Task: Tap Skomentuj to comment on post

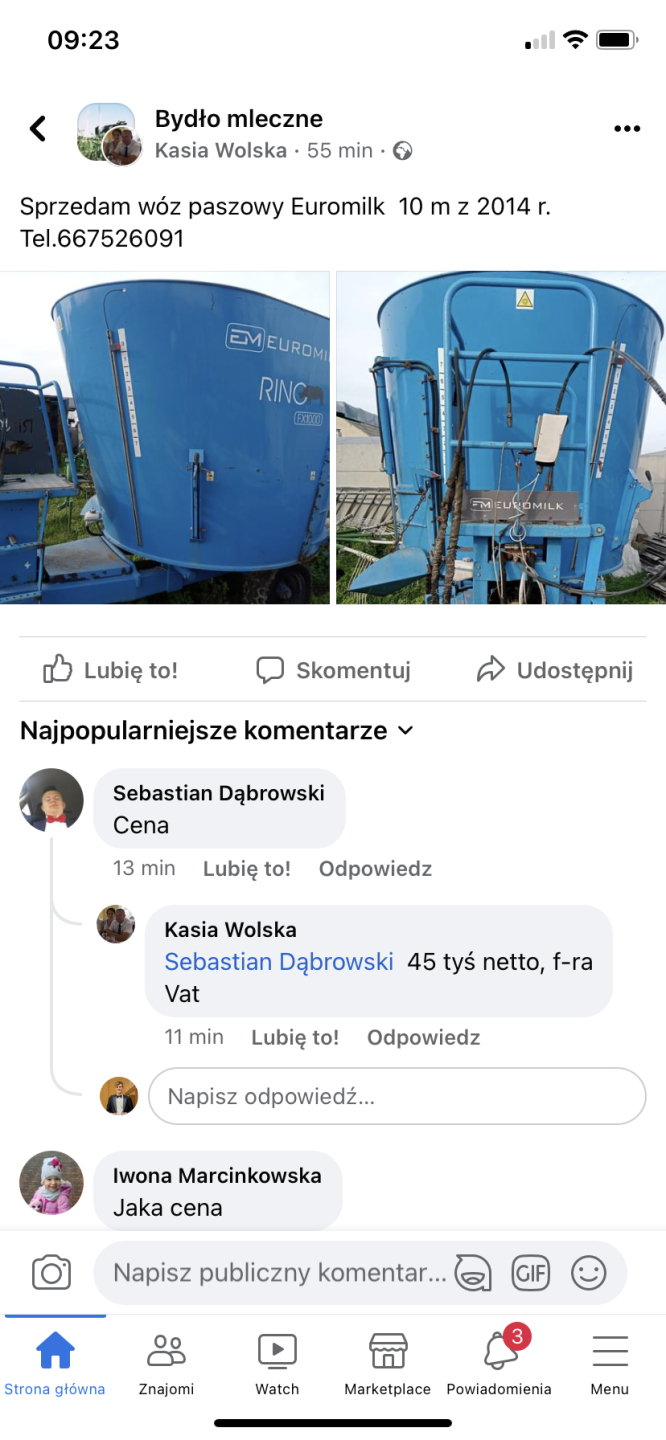Action: [333, 670]
